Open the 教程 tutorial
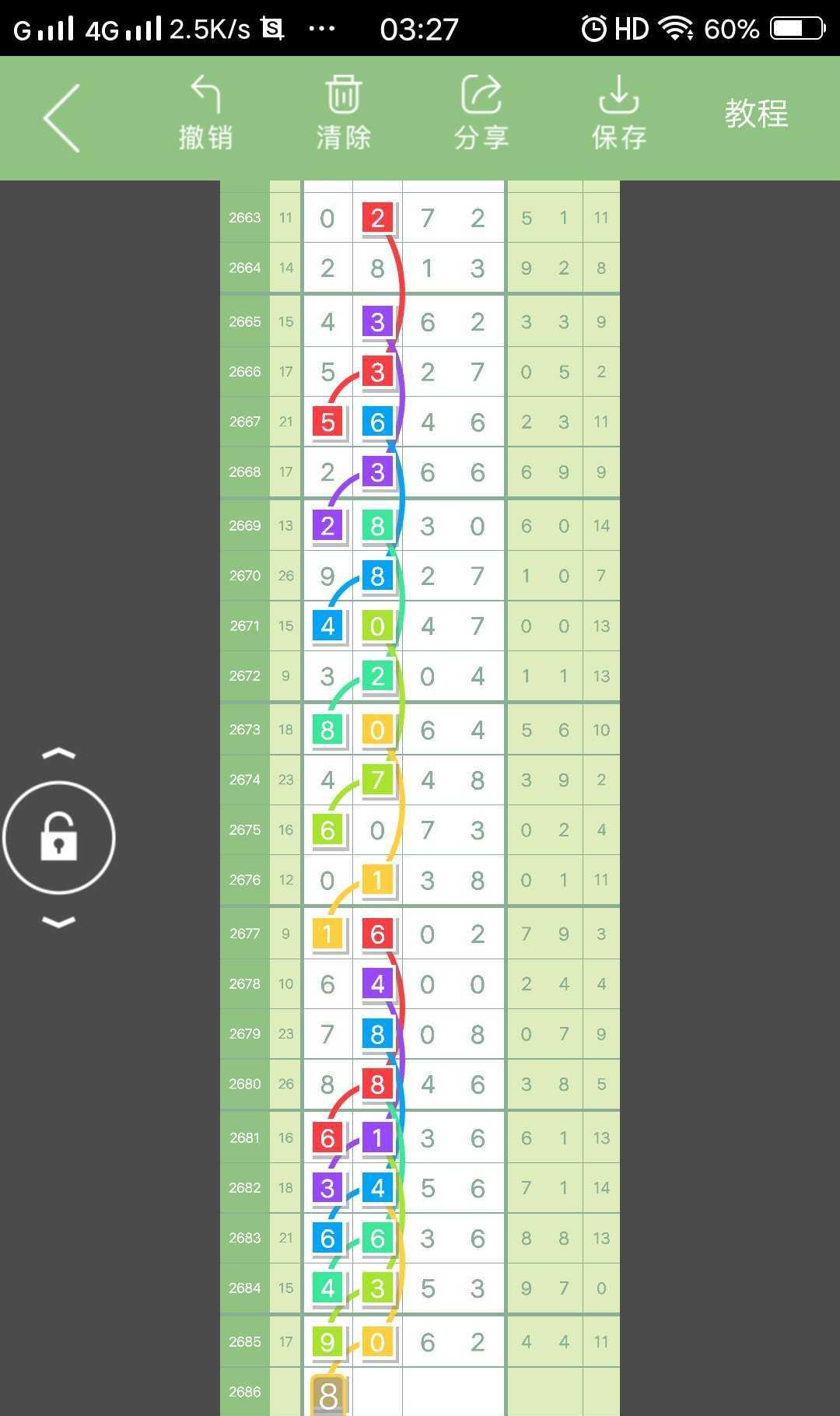The width and height of the screenshot is (840, 1416). click(756, 114)
